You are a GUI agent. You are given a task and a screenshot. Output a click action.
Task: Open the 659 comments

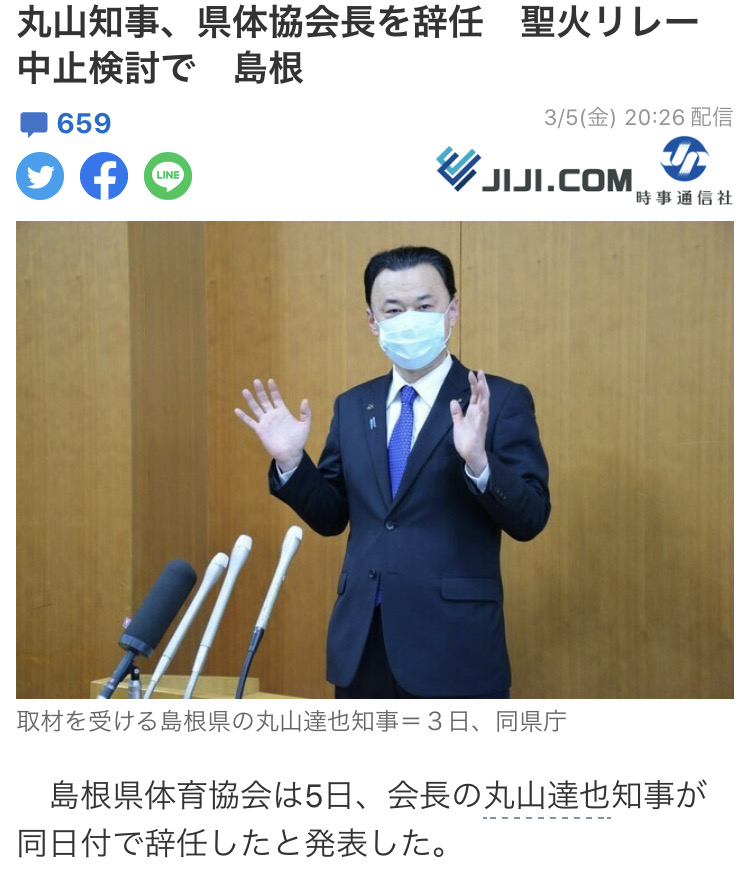click(66, 124)
